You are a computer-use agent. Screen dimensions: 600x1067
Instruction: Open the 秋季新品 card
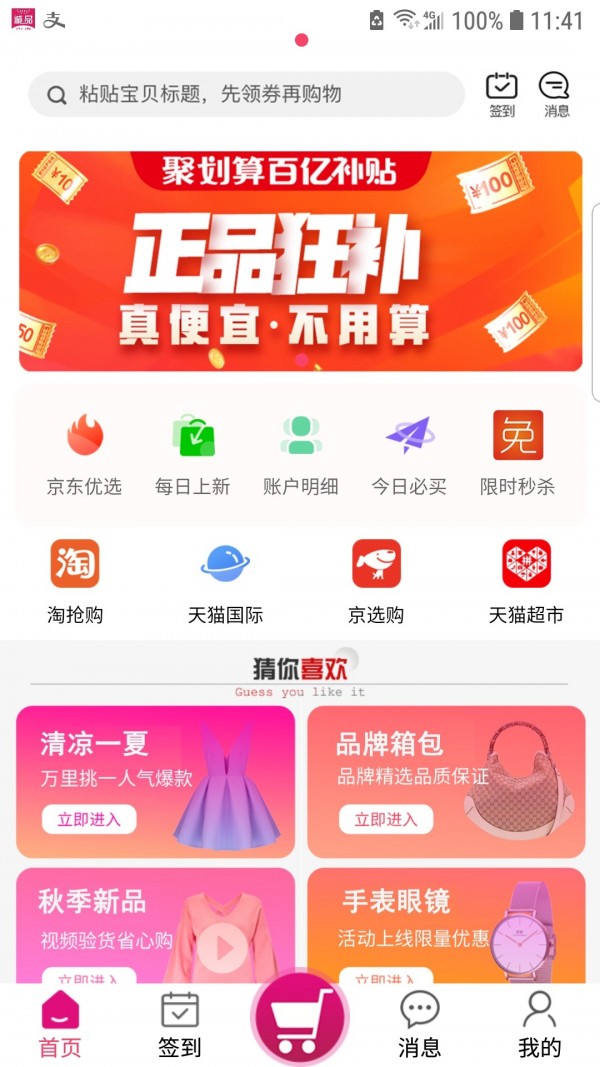coord(155,925)
